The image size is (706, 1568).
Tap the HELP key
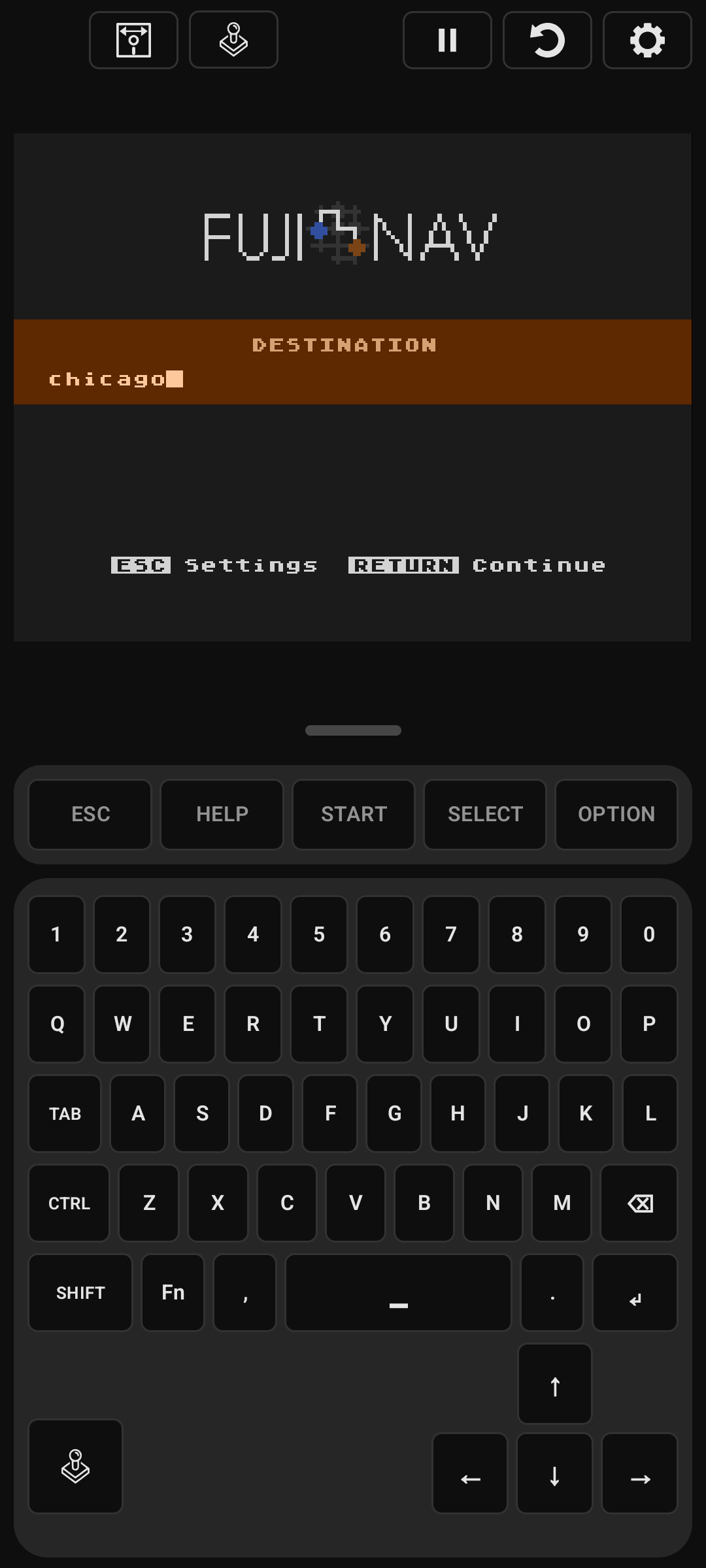pos(222,814)
